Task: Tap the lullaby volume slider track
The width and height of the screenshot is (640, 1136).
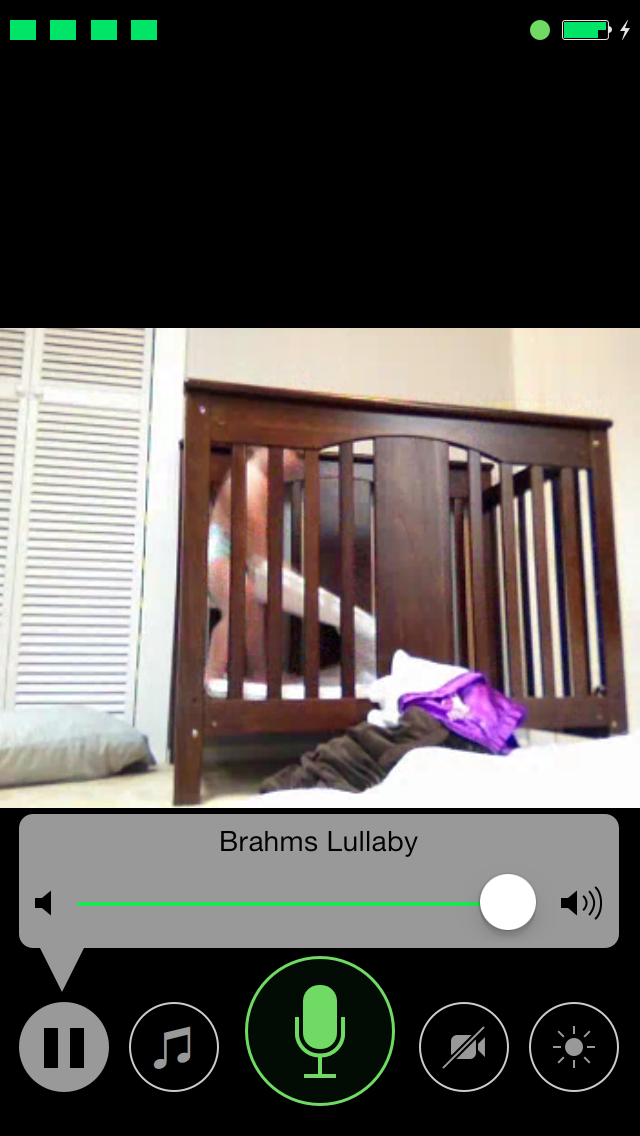Action: coord(280,903)
